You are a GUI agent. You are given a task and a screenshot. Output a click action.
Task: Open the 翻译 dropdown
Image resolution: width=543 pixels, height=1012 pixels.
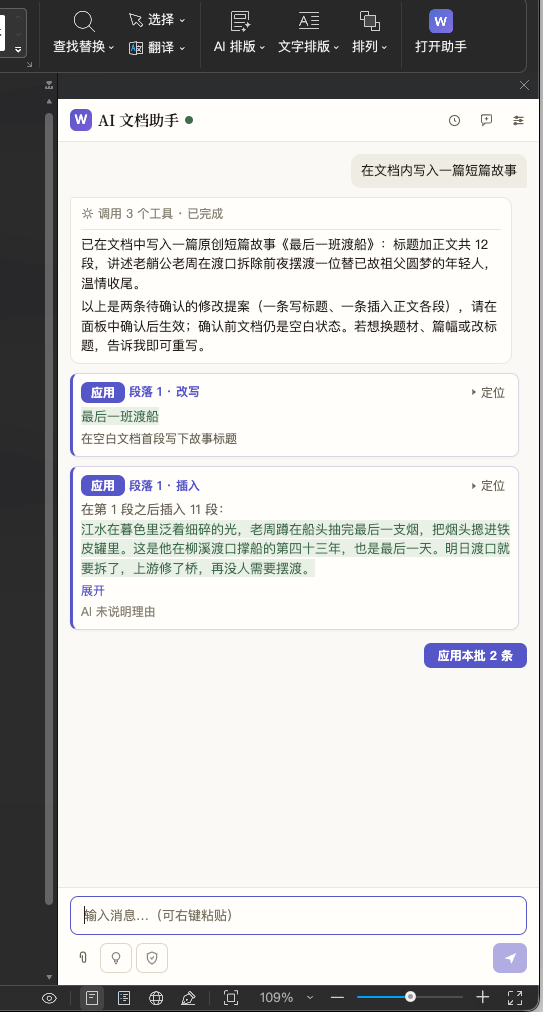click(x=157, y=48)
